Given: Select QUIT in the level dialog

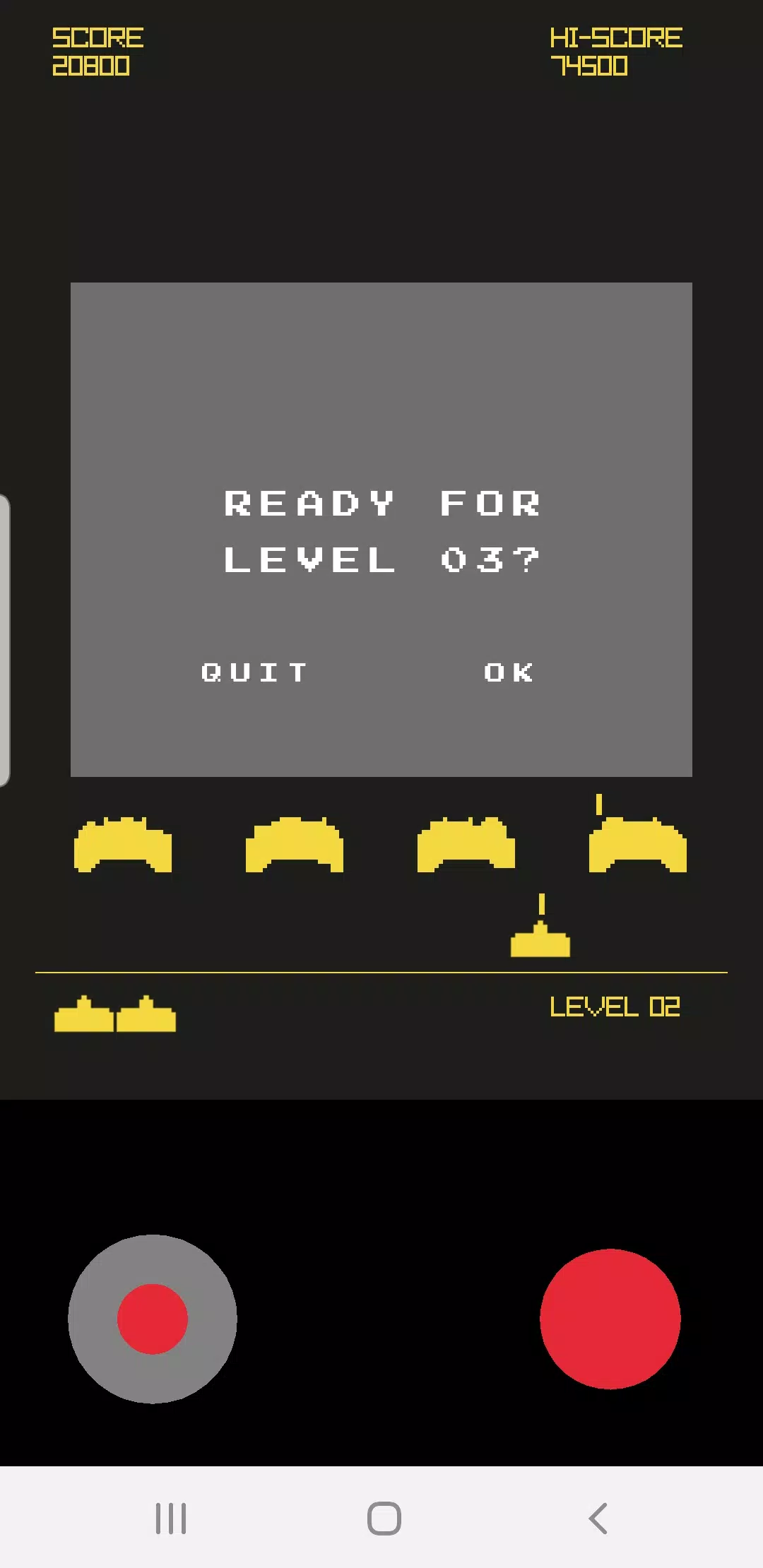Looking at the screenshot, I should (254, 672).
